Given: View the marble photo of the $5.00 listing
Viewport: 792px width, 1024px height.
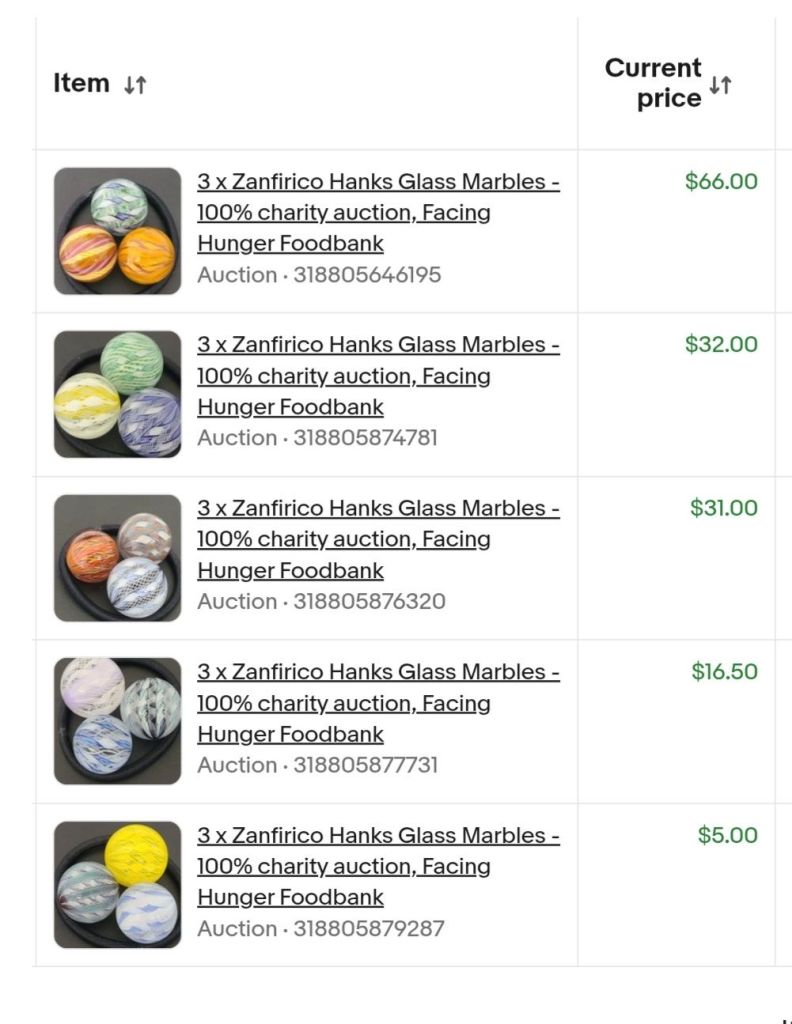Looking at the screenshot, I should click(118, 885).
